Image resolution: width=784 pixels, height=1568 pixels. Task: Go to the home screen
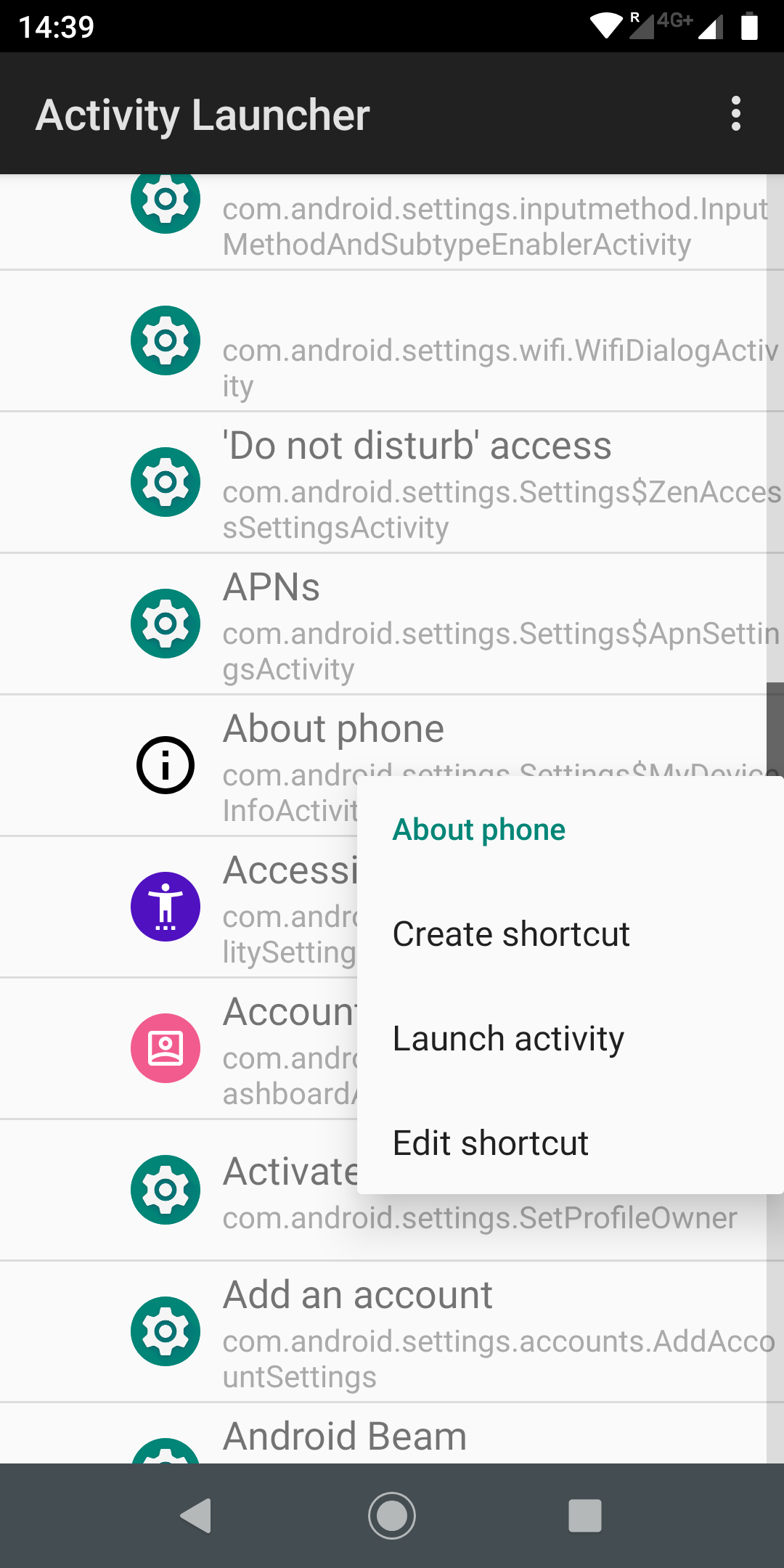[x=392, y=1516]
